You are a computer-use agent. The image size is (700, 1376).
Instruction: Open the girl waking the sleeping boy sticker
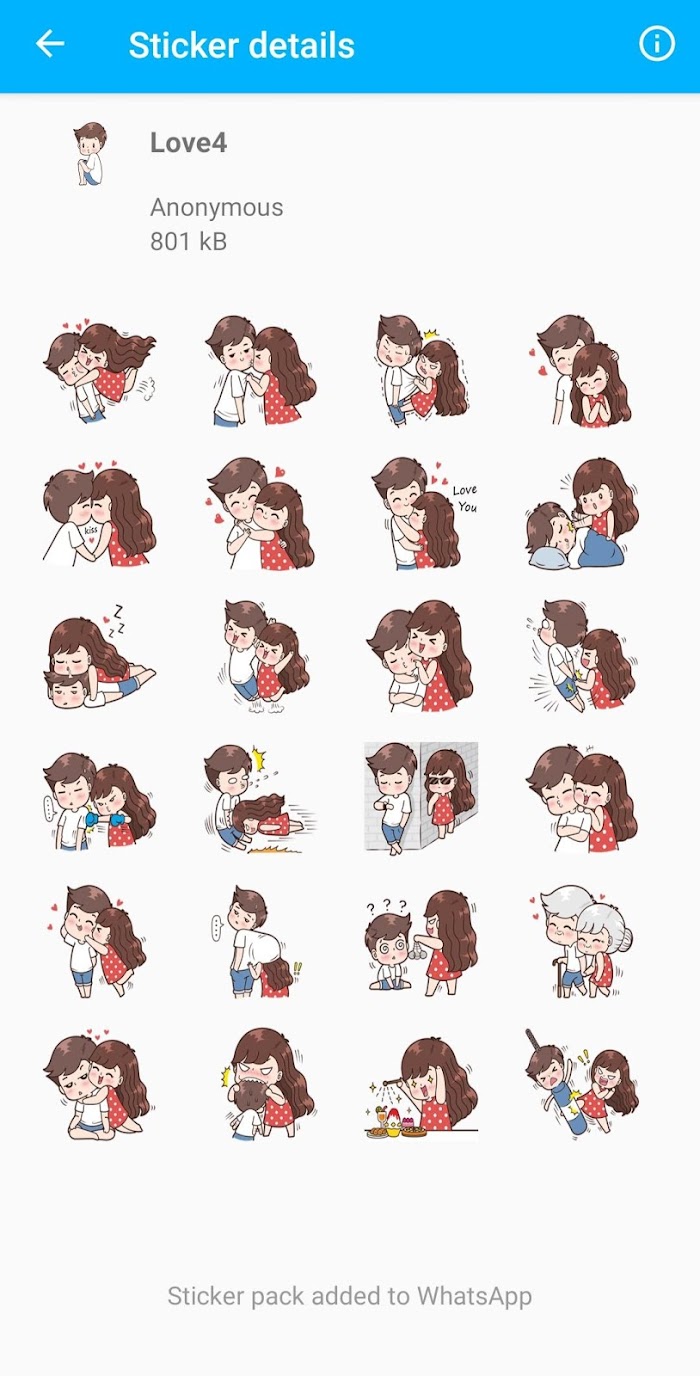coord(582,513)
